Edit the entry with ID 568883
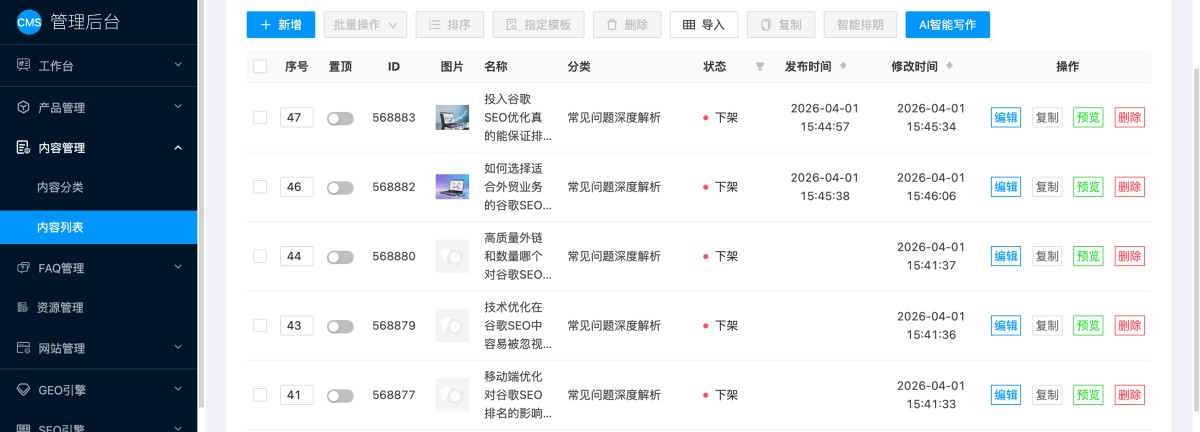Screen dimensions: 1200x432 pyautogui.click(x=1005, y=117)
